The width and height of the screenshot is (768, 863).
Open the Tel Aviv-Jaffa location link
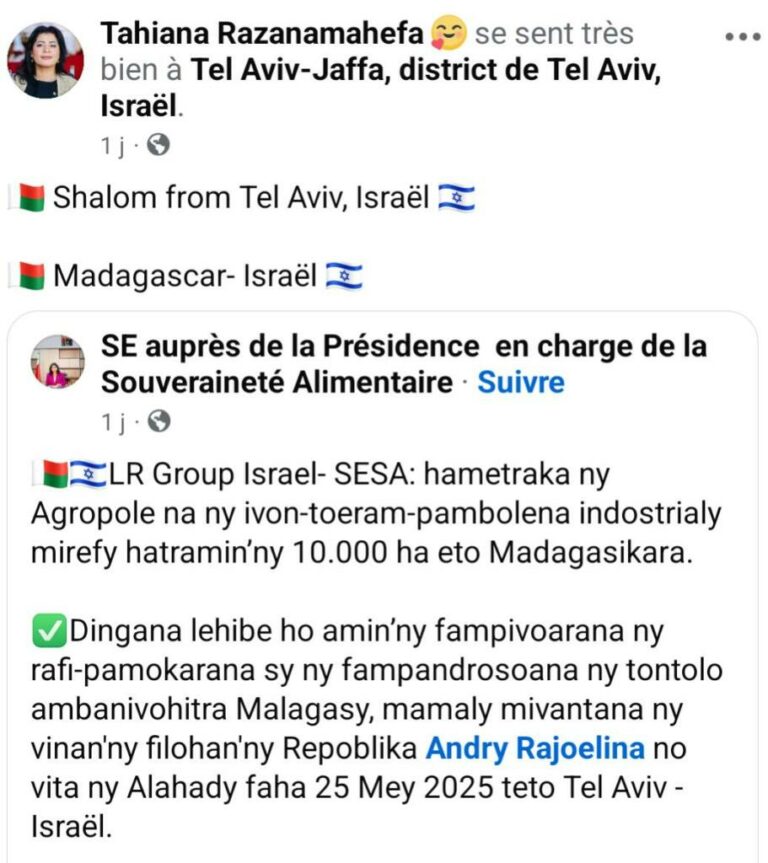(x=425, y=71)
